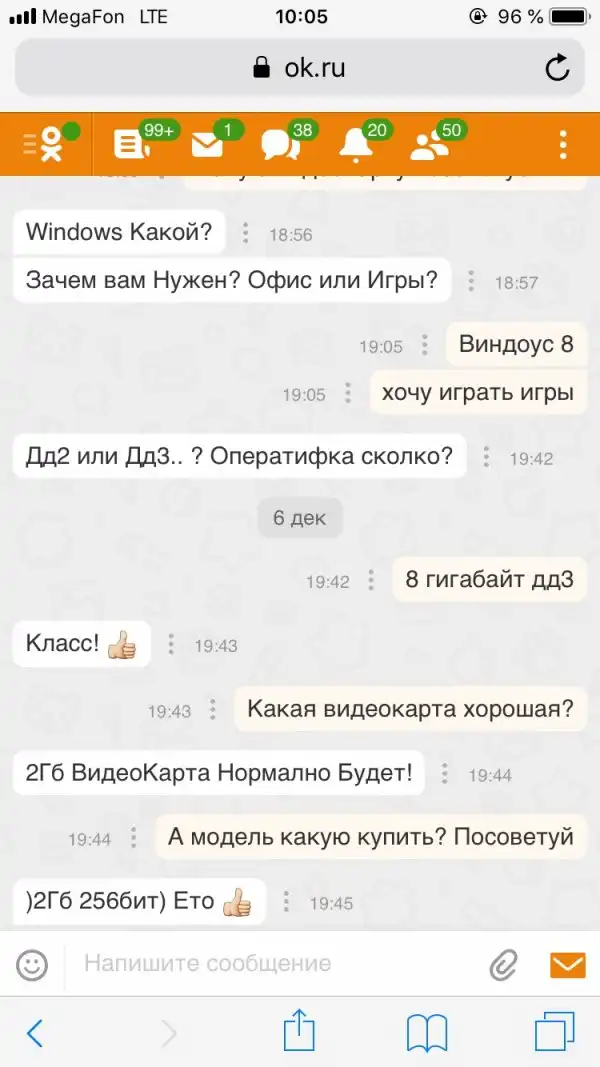Open the notifications bell
The width and height of the screenshot is (600, 1067).
(353, 145)
